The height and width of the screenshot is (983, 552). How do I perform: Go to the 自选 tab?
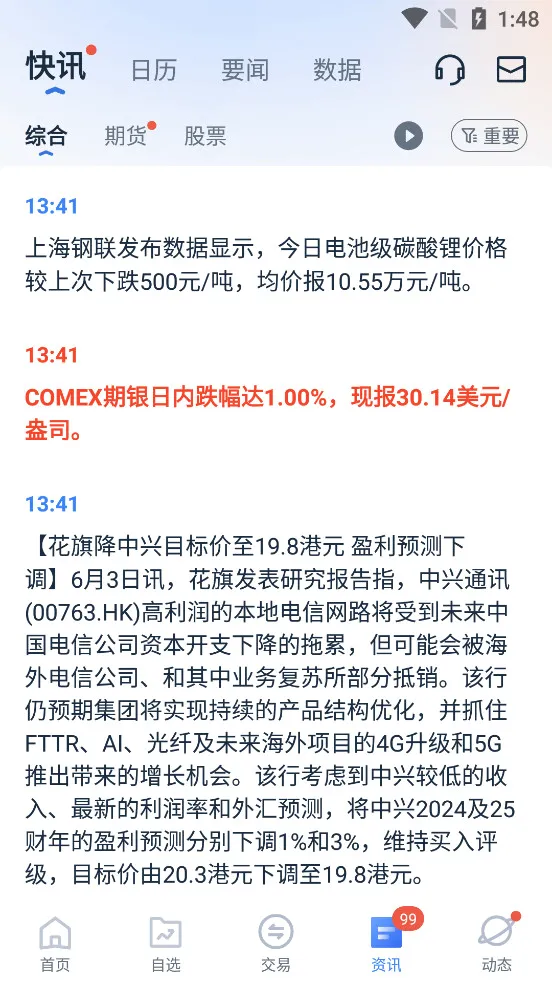point(165,944)
